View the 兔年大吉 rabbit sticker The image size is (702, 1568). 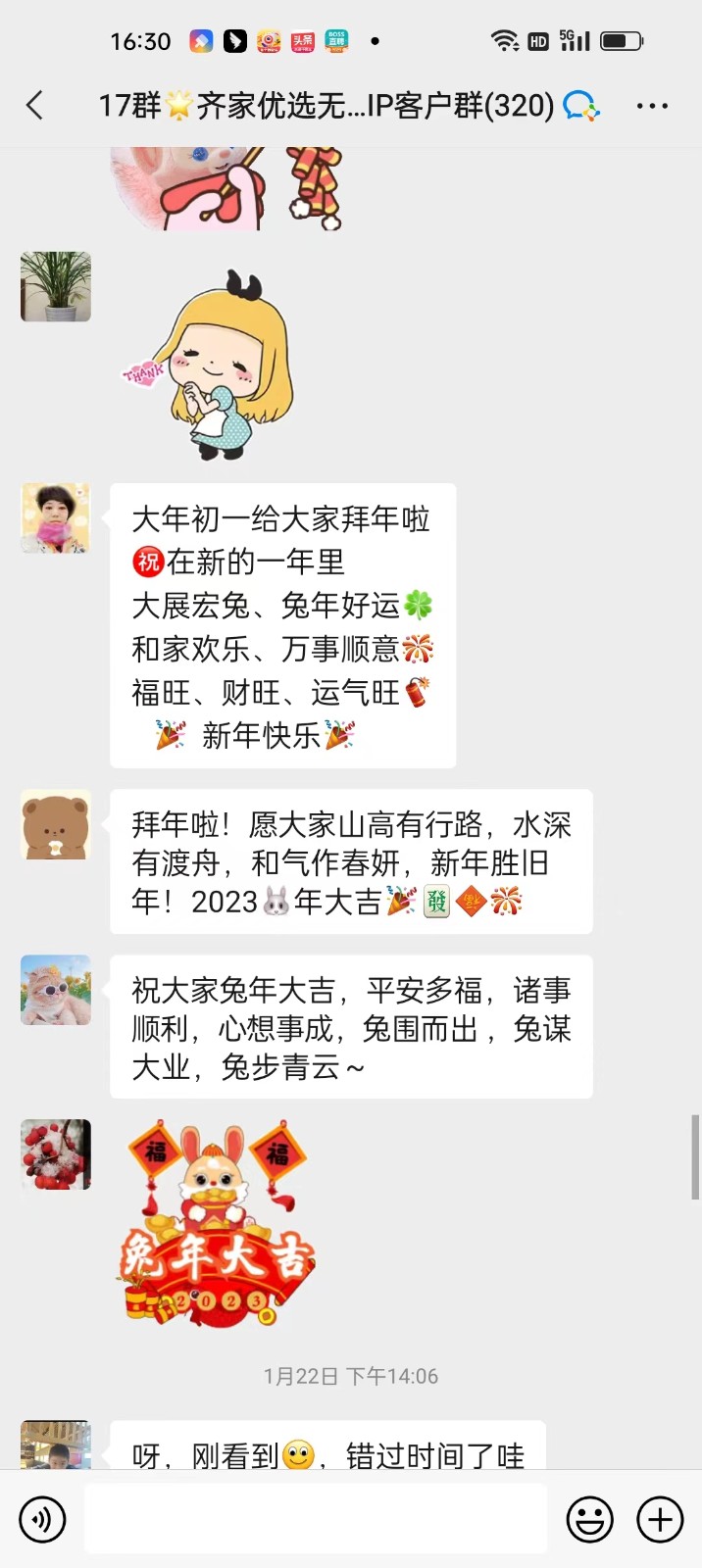[x=218, y=1225]
